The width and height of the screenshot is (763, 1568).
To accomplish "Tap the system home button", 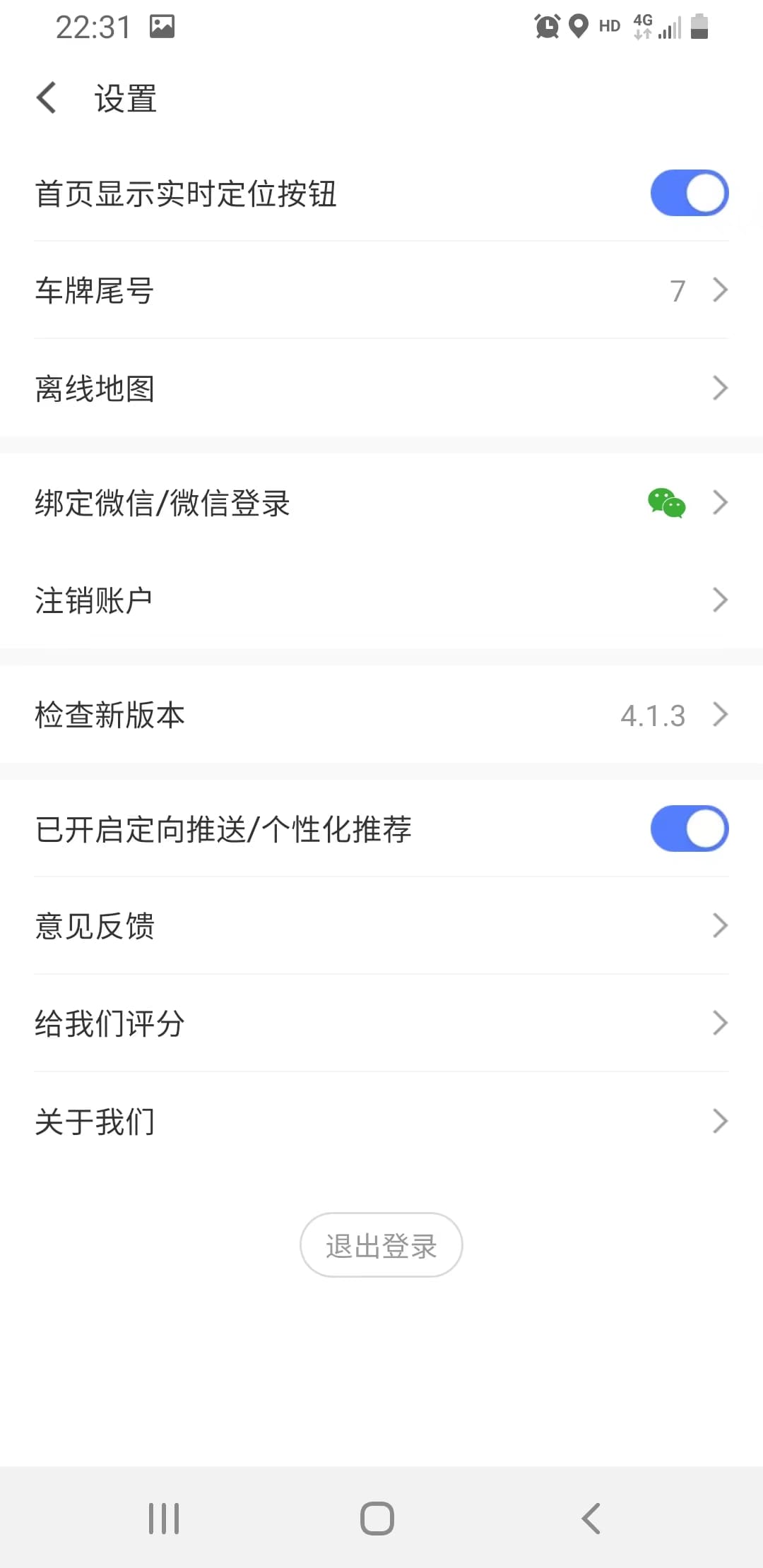I will tap(377, 1518).
